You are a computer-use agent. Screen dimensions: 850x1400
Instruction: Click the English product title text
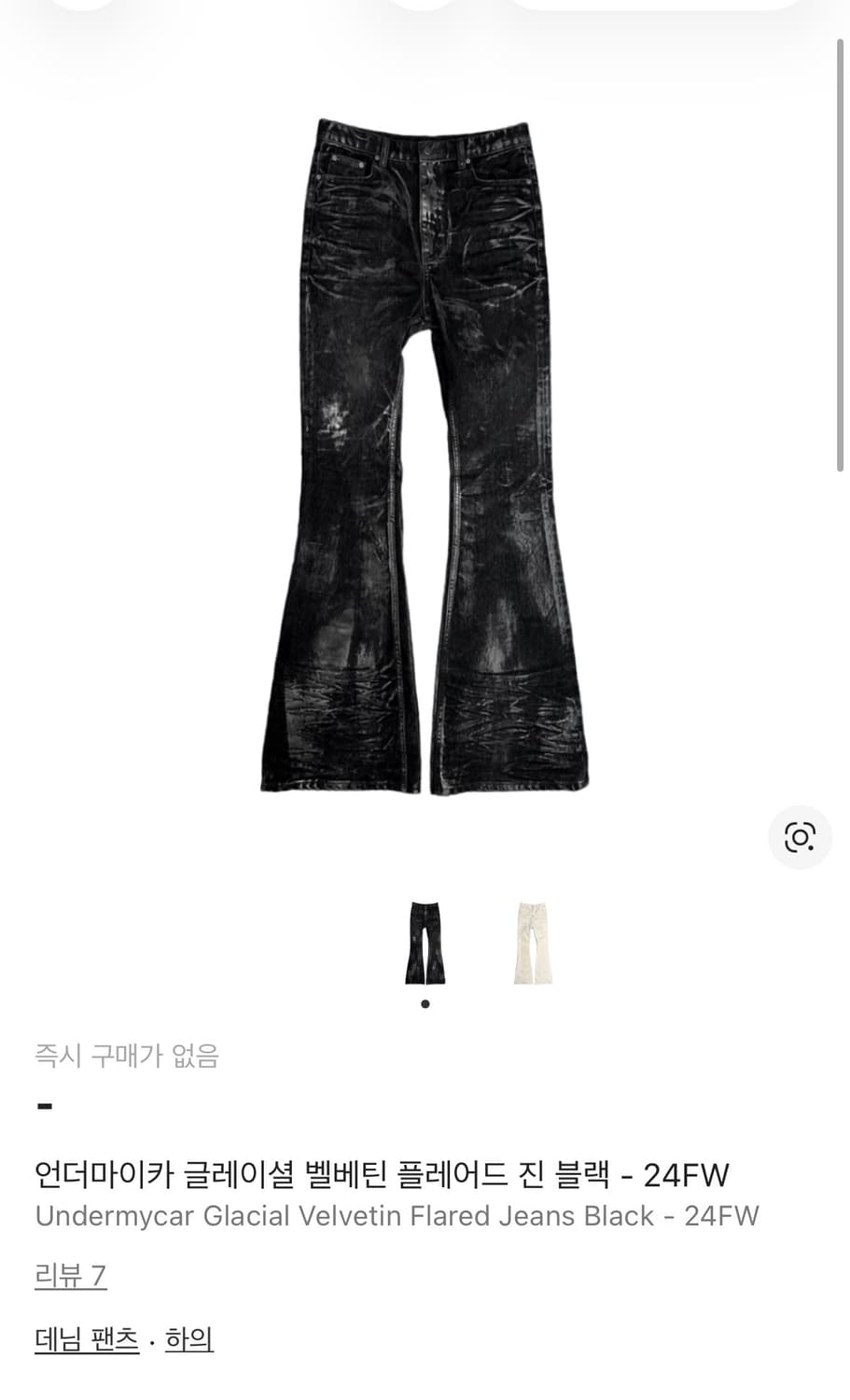(x=397, y=1216)
